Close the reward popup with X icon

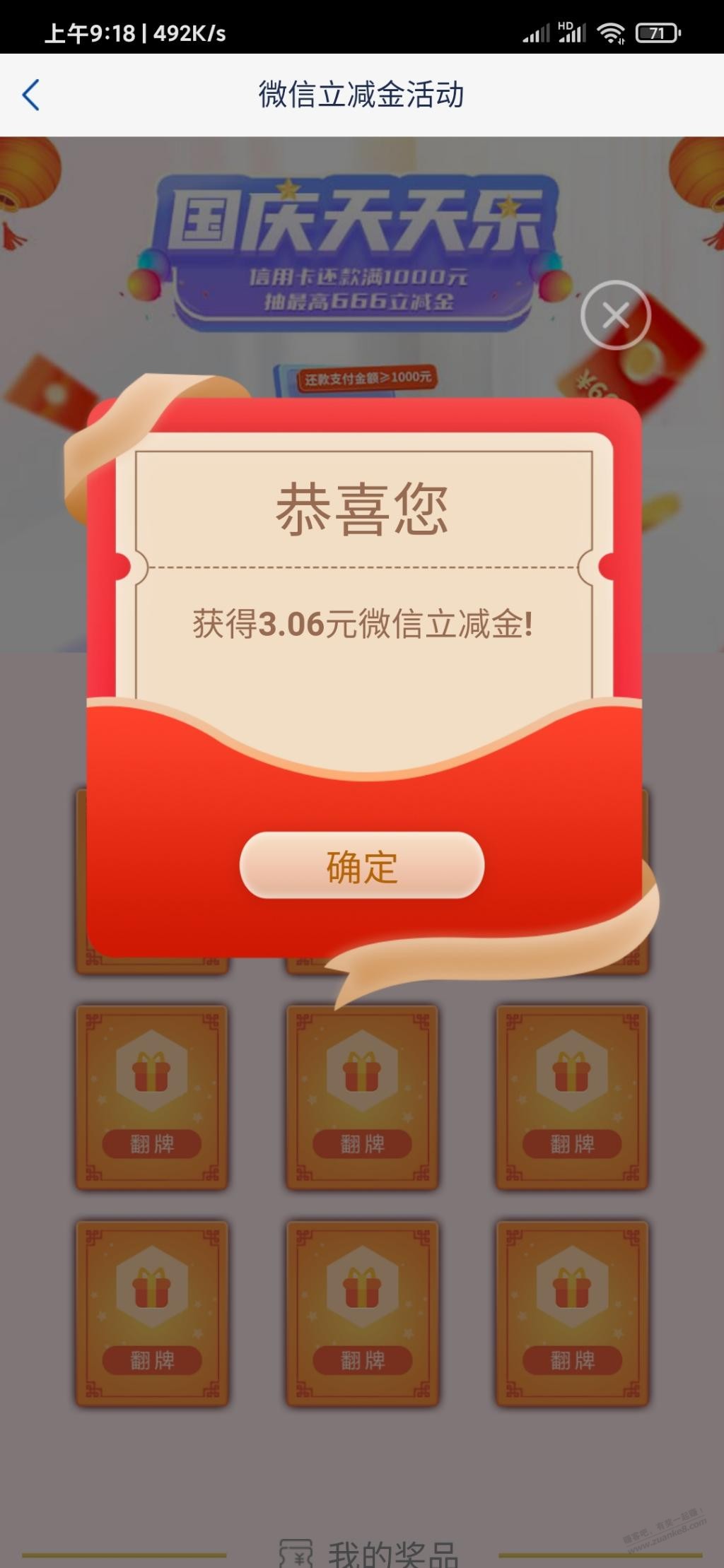pos(615,315)
